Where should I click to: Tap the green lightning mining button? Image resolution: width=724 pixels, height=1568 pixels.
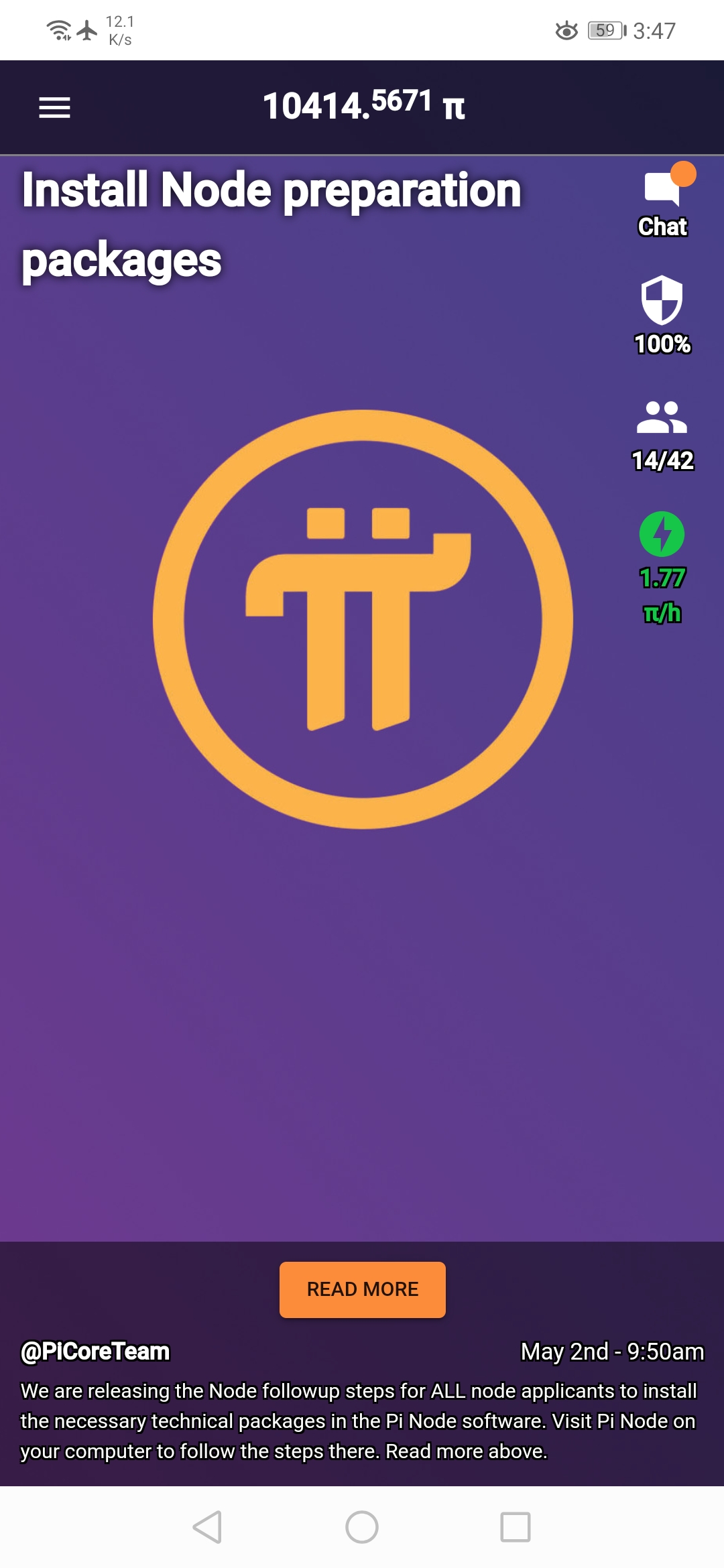(662, 535)
